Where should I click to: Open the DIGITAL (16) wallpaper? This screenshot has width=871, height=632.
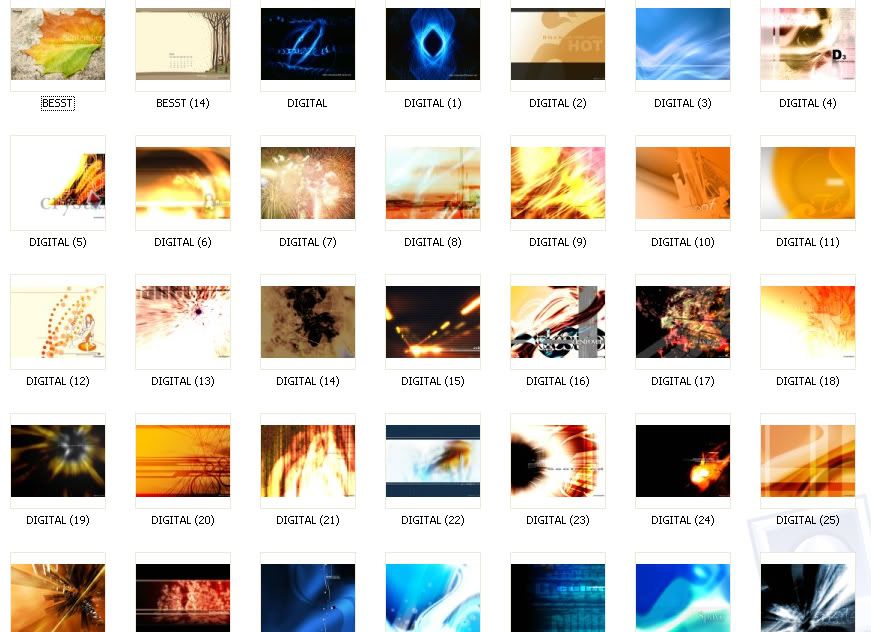pos(557,322)
